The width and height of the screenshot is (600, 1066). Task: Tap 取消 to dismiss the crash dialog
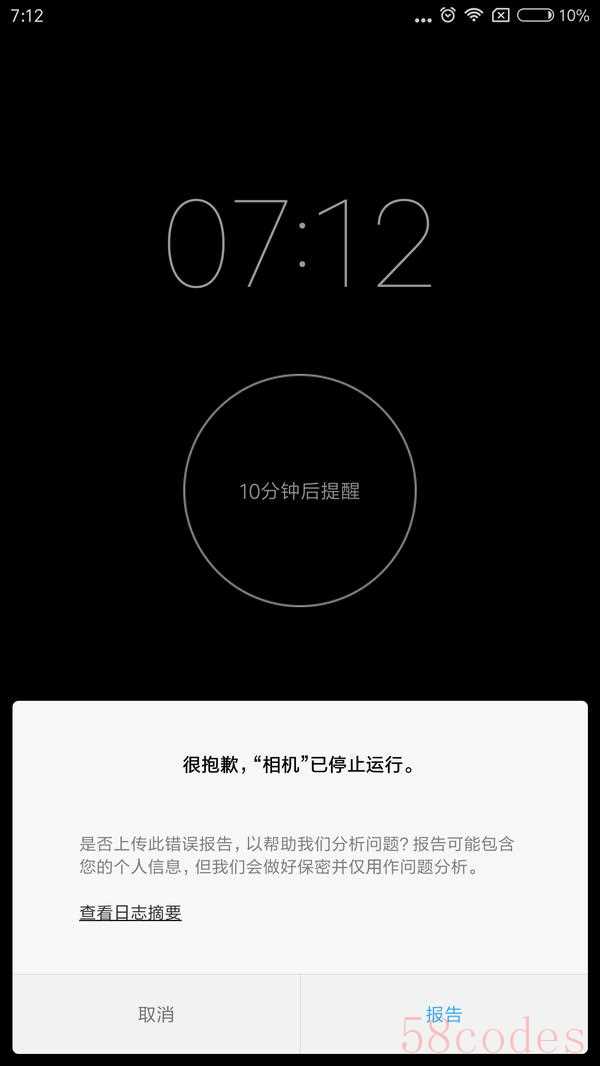[x=156, y=1014]
